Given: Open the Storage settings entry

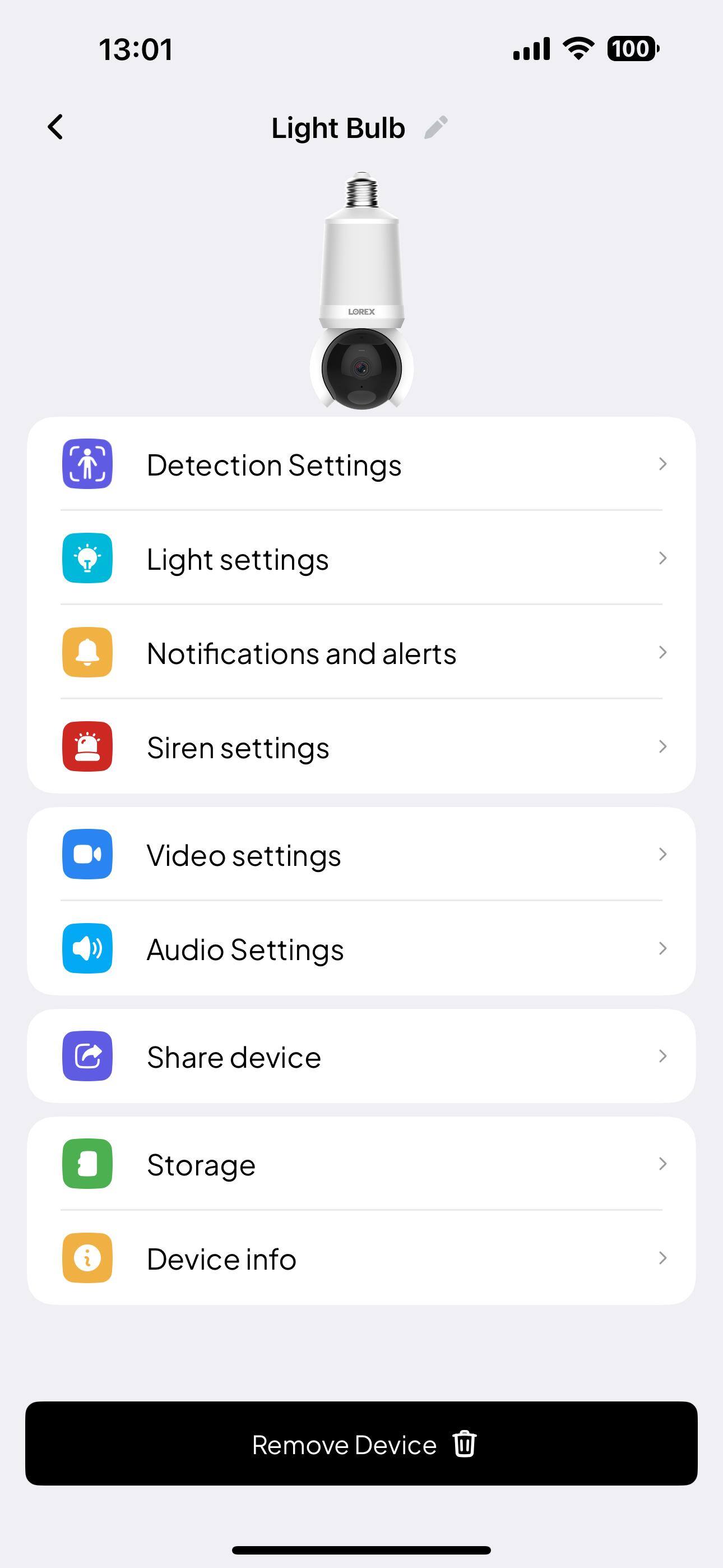Looking at the screenshot, I should [x=361, y=1164].
